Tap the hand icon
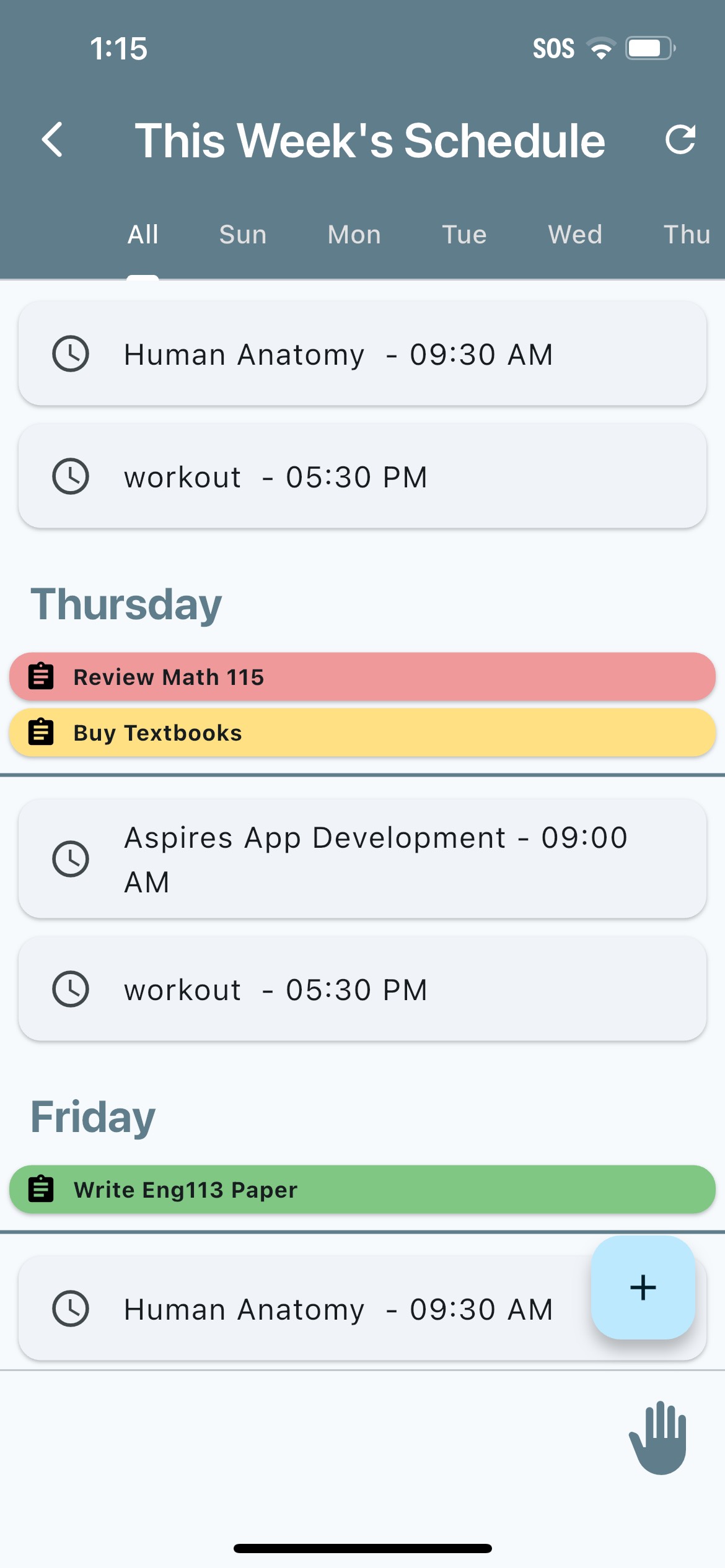 click(x=659, y=1437)
